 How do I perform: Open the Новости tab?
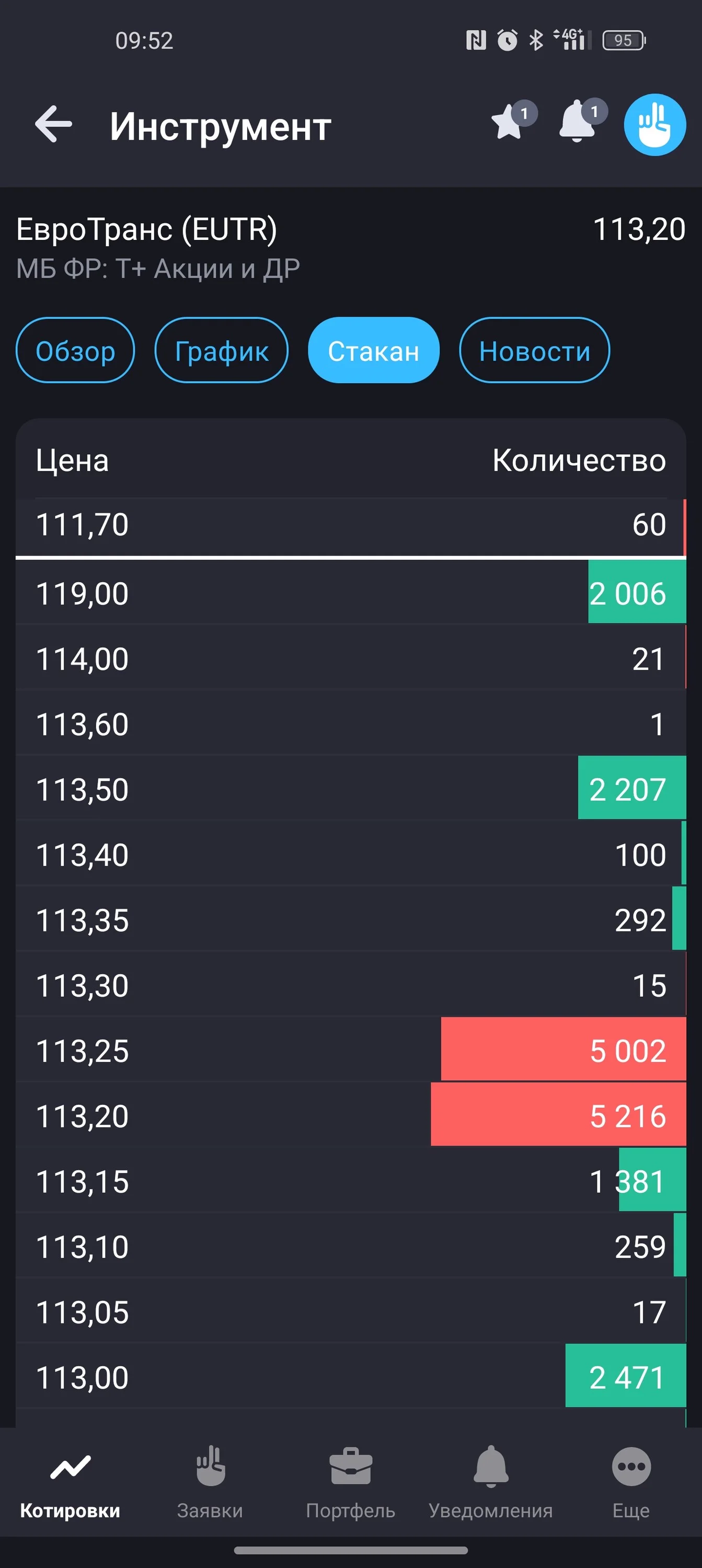pos(534,350)
